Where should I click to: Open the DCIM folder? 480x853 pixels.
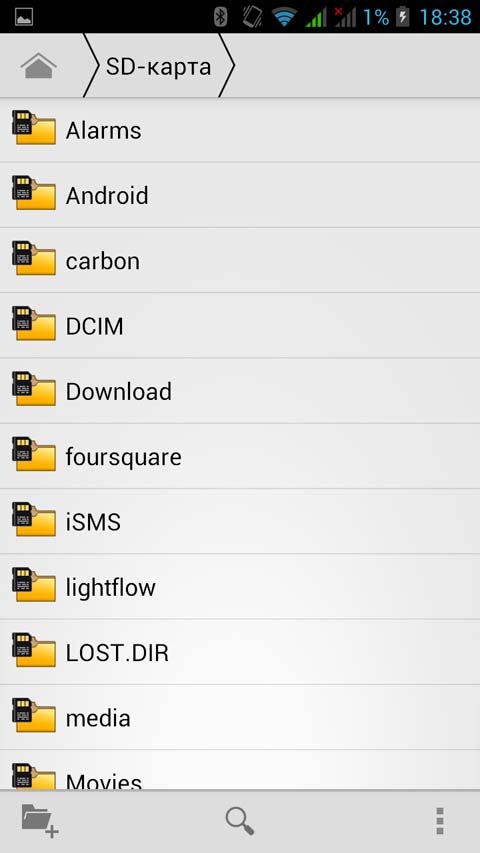240,326
